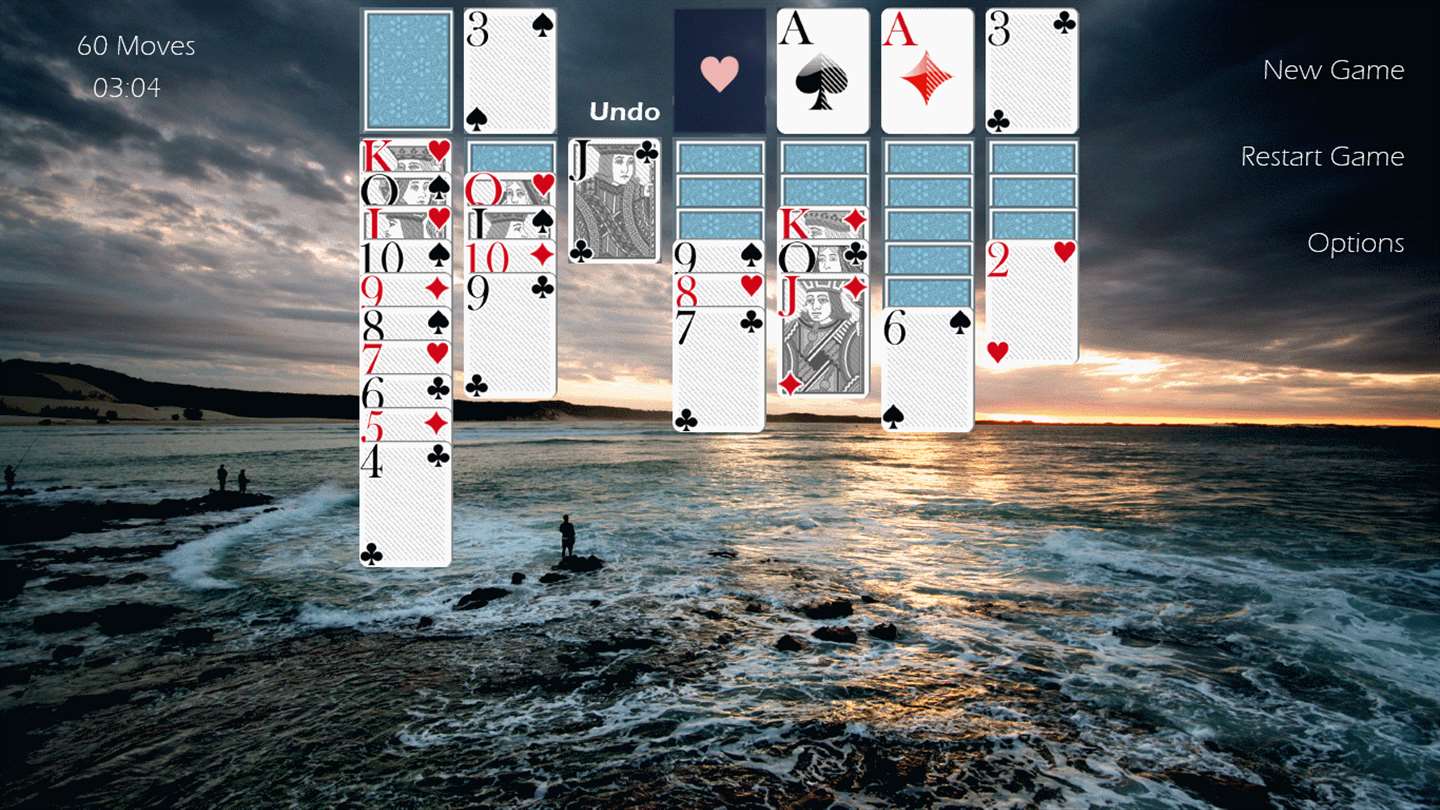Tap the ace of diamonds foundation
1440x810 pixels.
927,71
